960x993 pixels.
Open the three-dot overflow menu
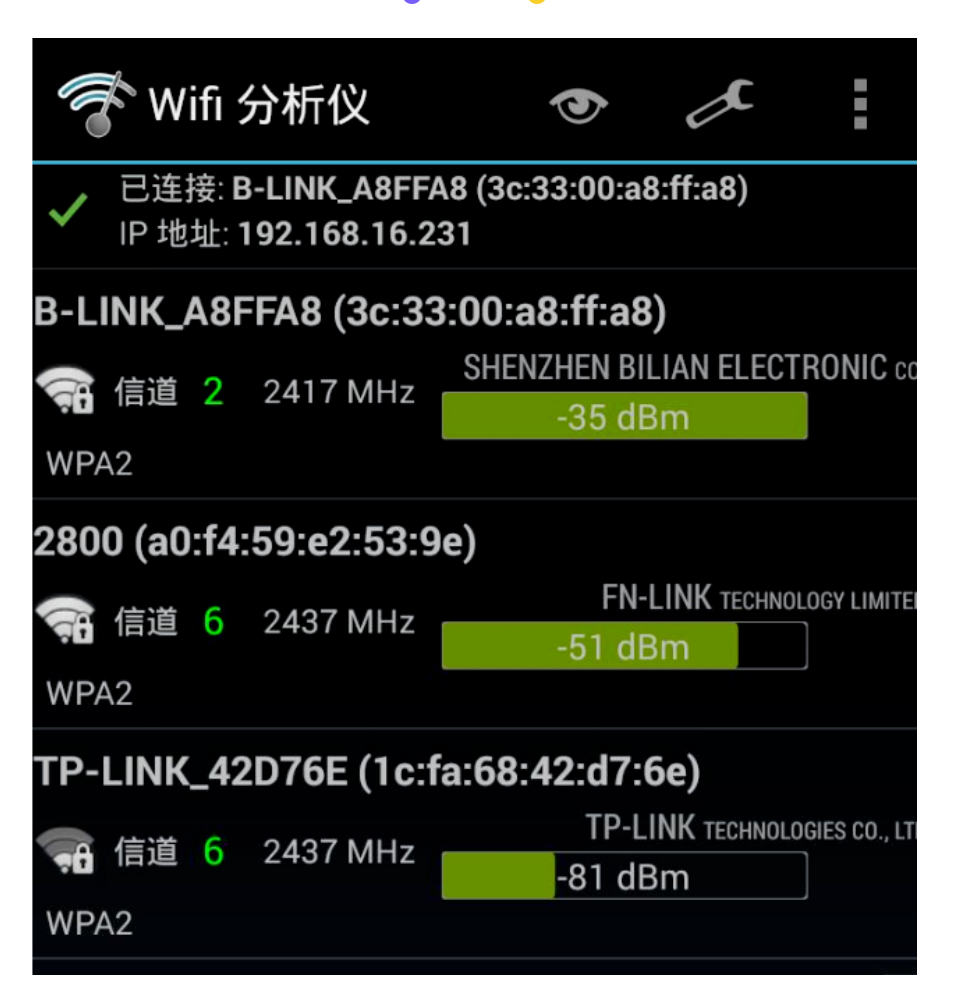pyautogui.click(x=860, y=104)
